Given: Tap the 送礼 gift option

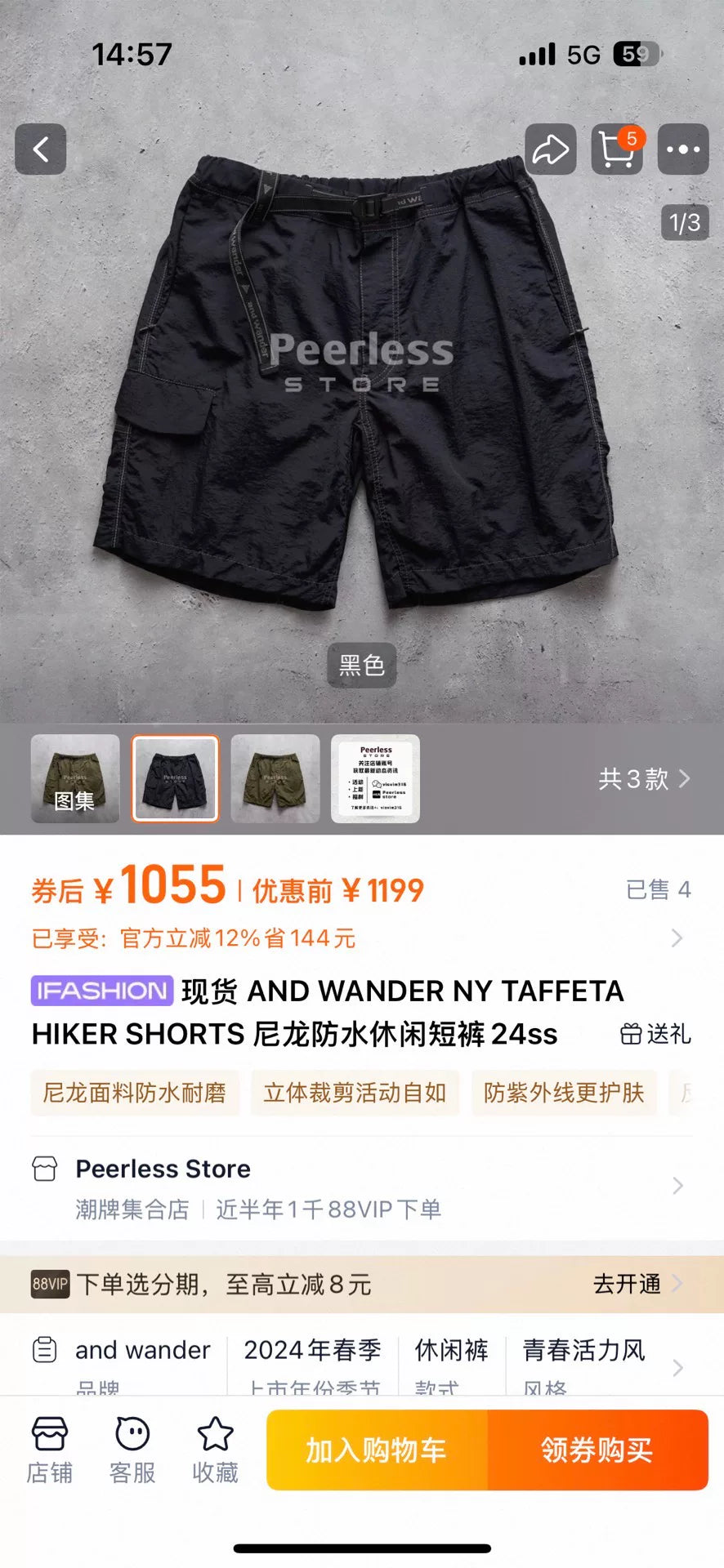Looking at the screenshot, I should point(655,1034).
